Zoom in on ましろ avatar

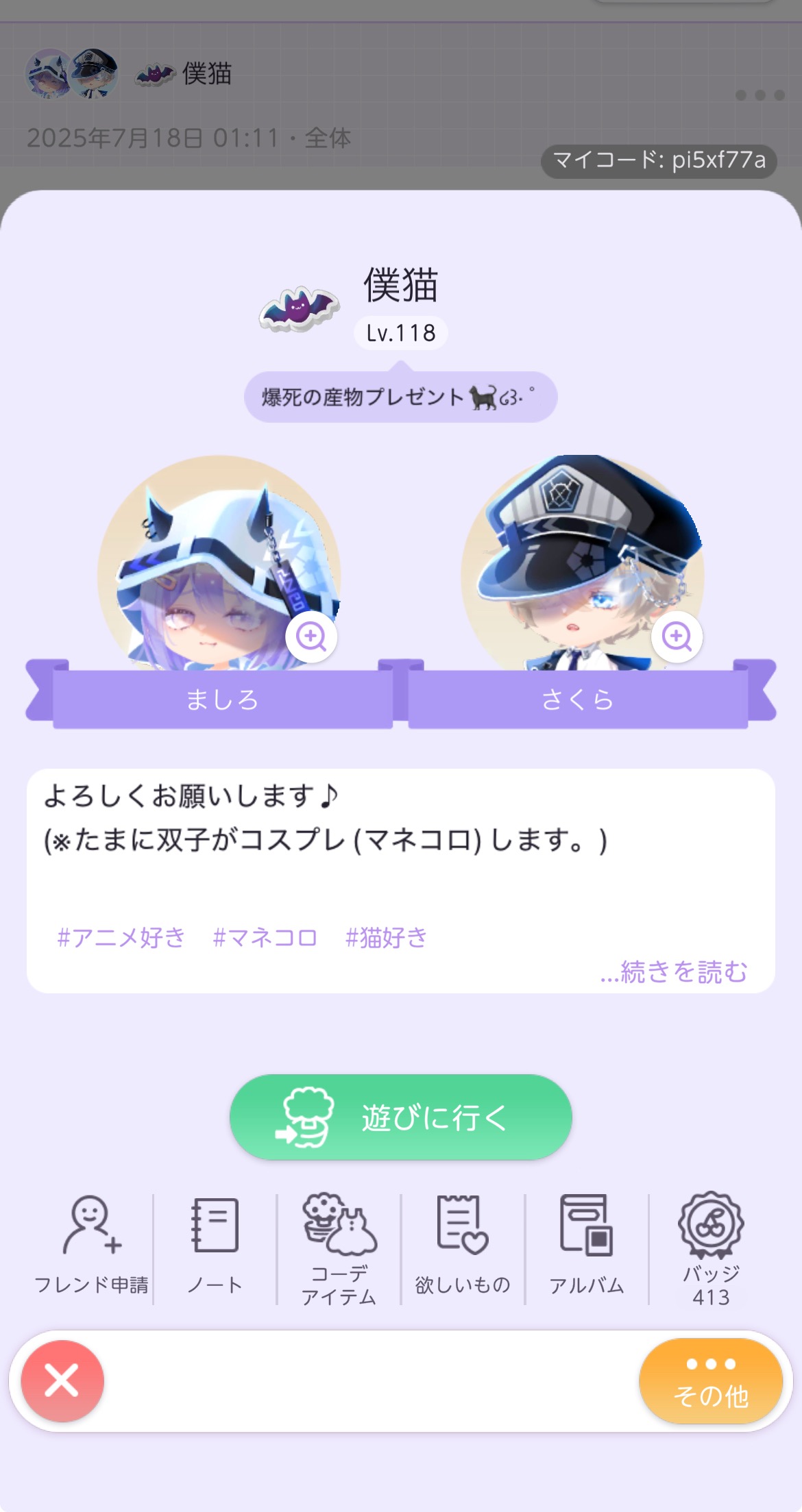311,636
